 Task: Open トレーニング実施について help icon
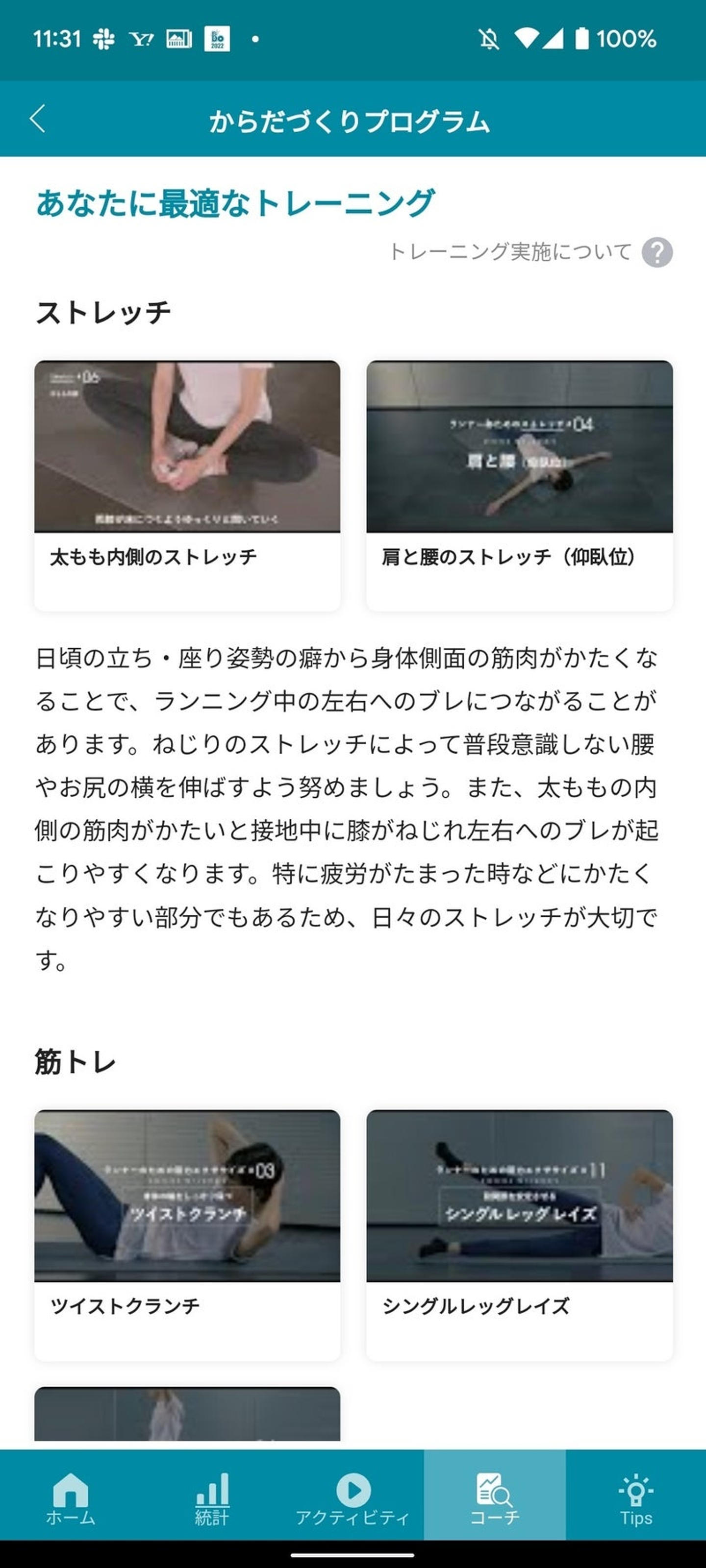click(x=656, y=252)
